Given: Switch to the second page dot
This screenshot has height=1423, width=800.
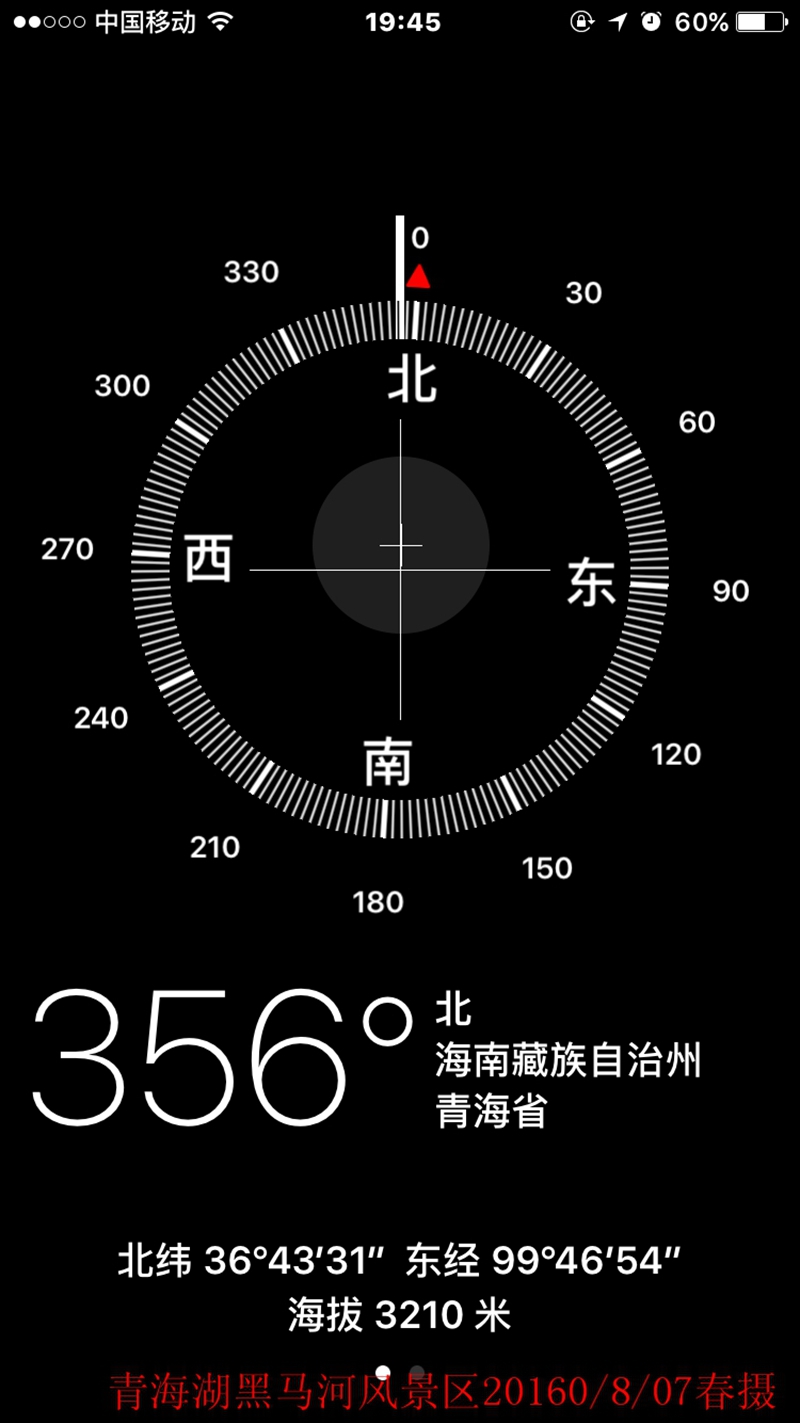Looking at the screenshot, I should [418, 1372].
